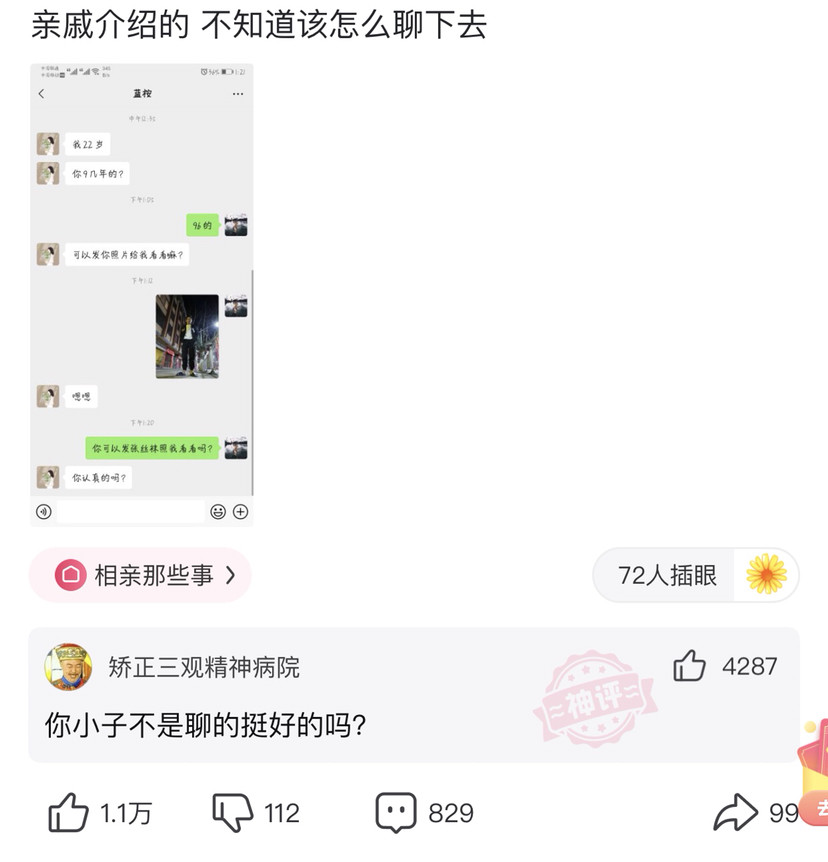Share this post
The height and width of the screenshot is (862, 828).
coord(736,813)
